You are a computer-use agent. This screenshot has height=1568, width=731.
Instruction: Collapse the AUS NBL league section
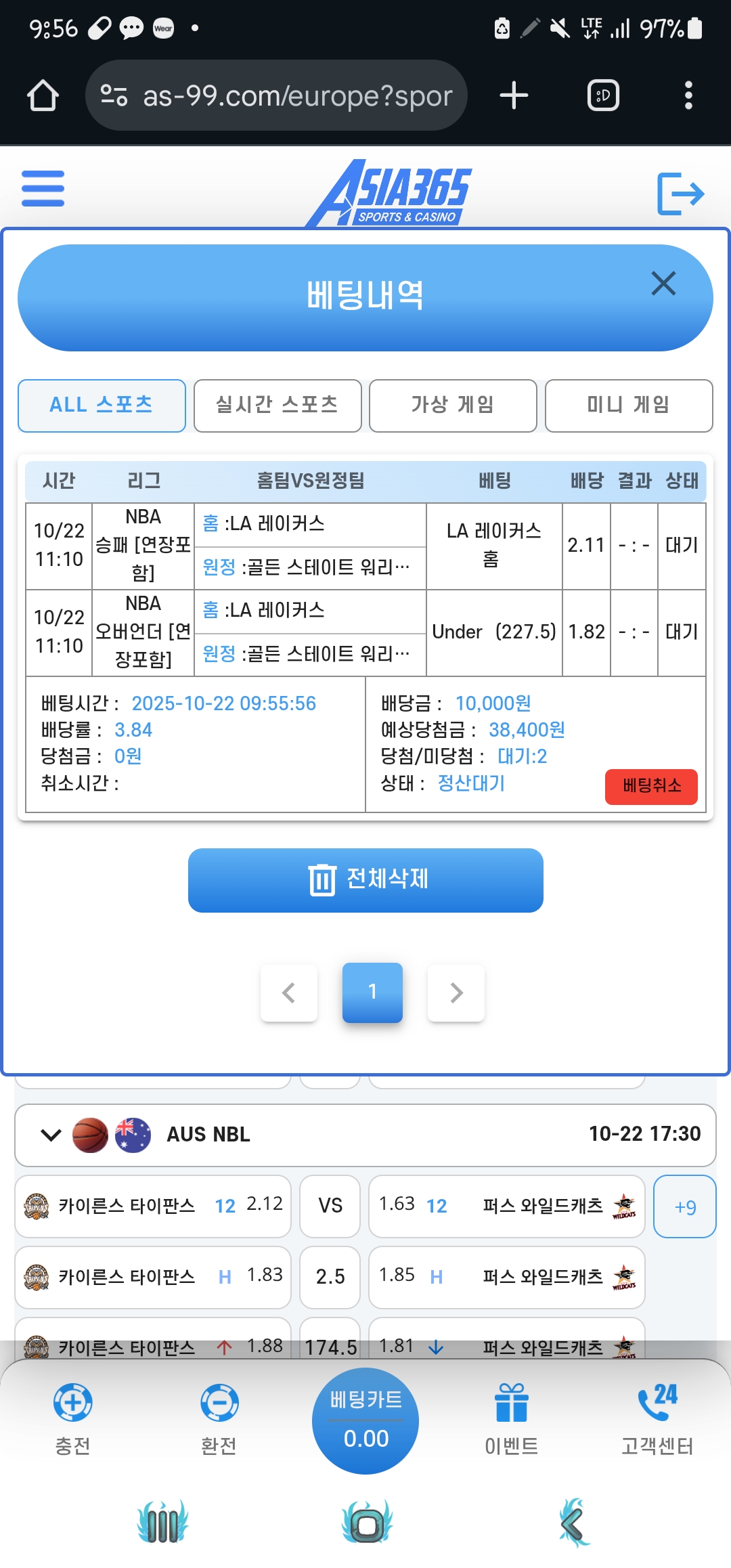(51, 1135)
